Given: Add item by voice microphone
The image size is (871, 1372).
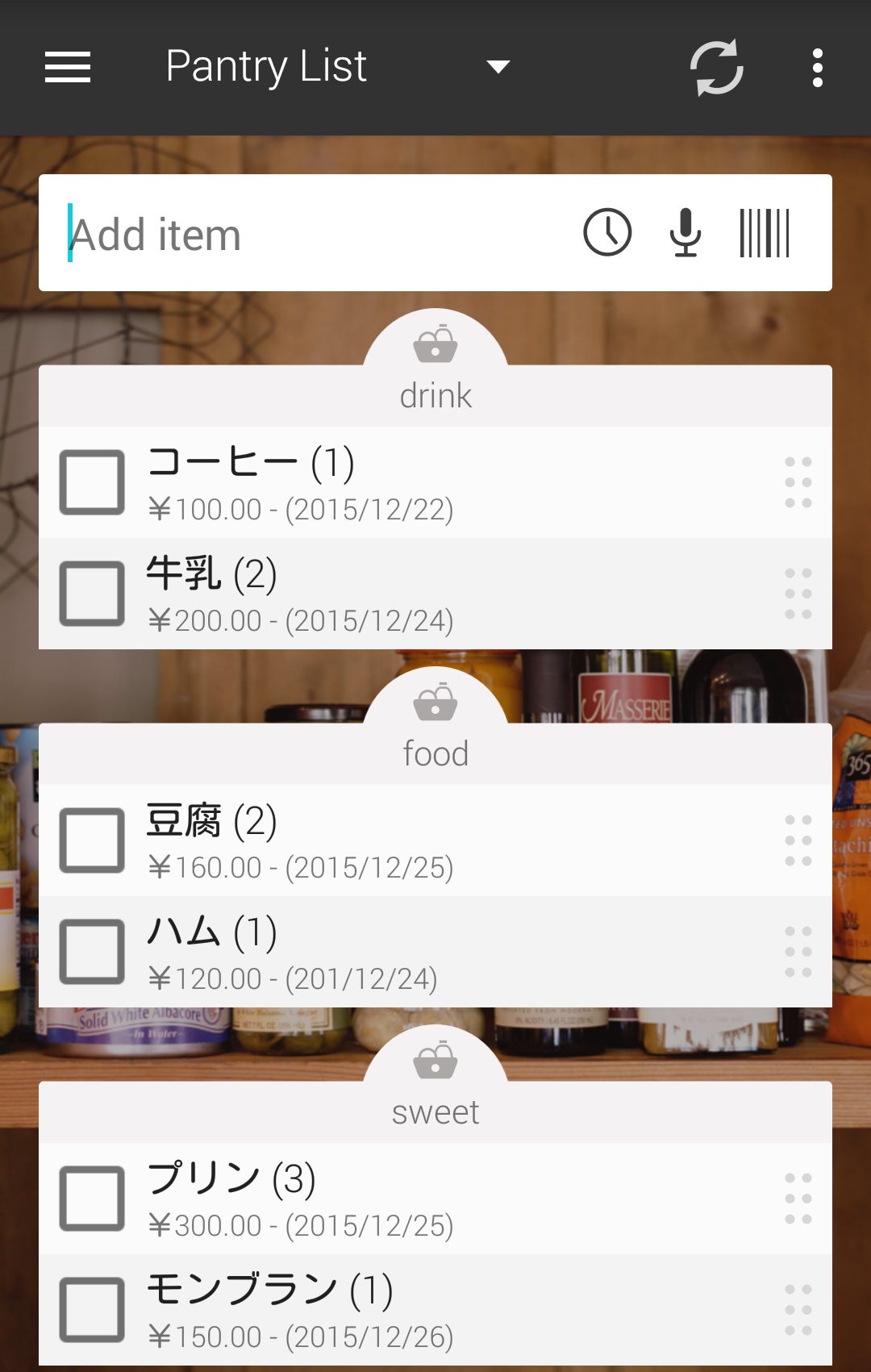Looking at the screenshot, I should coord(686,233).
